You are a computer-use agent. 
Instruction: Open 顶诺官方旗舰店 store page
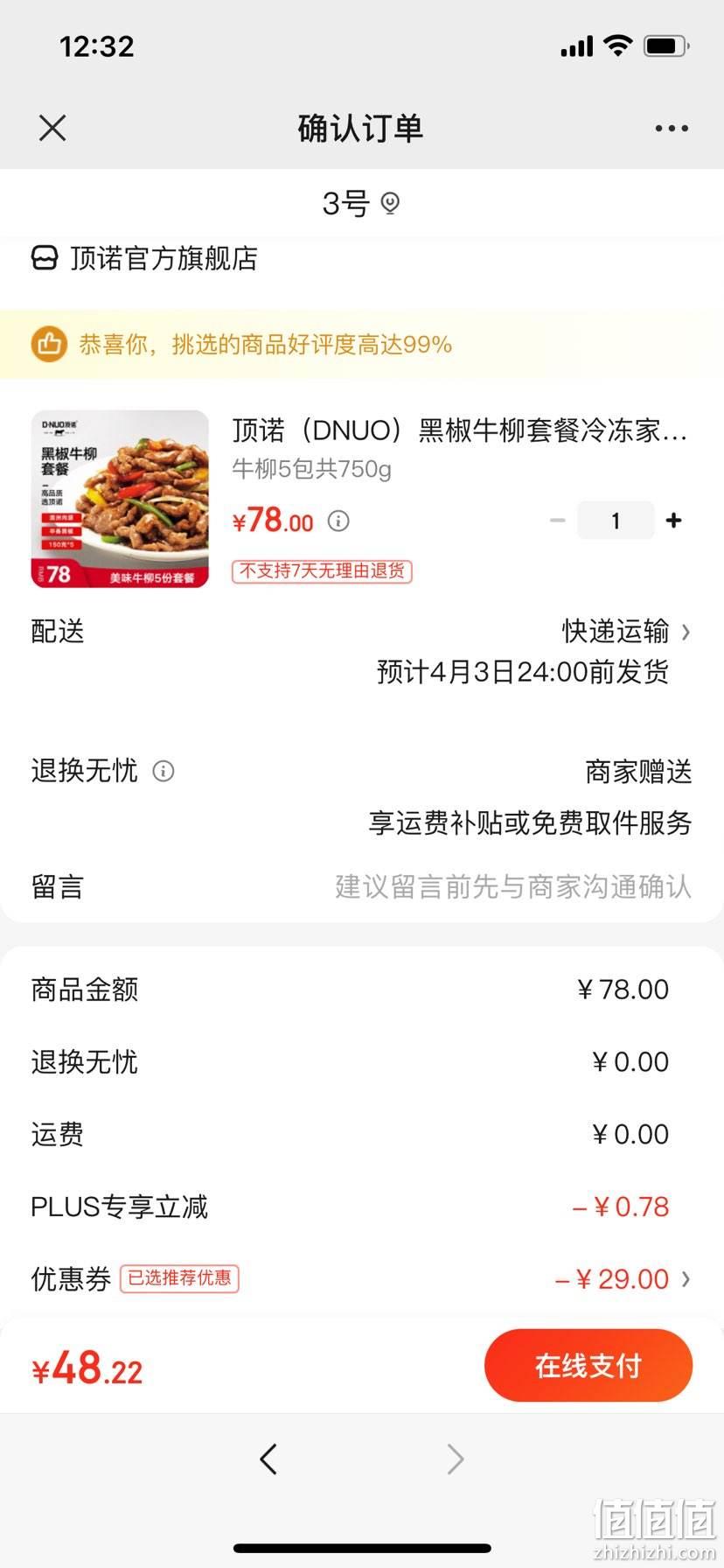[144, 258]
